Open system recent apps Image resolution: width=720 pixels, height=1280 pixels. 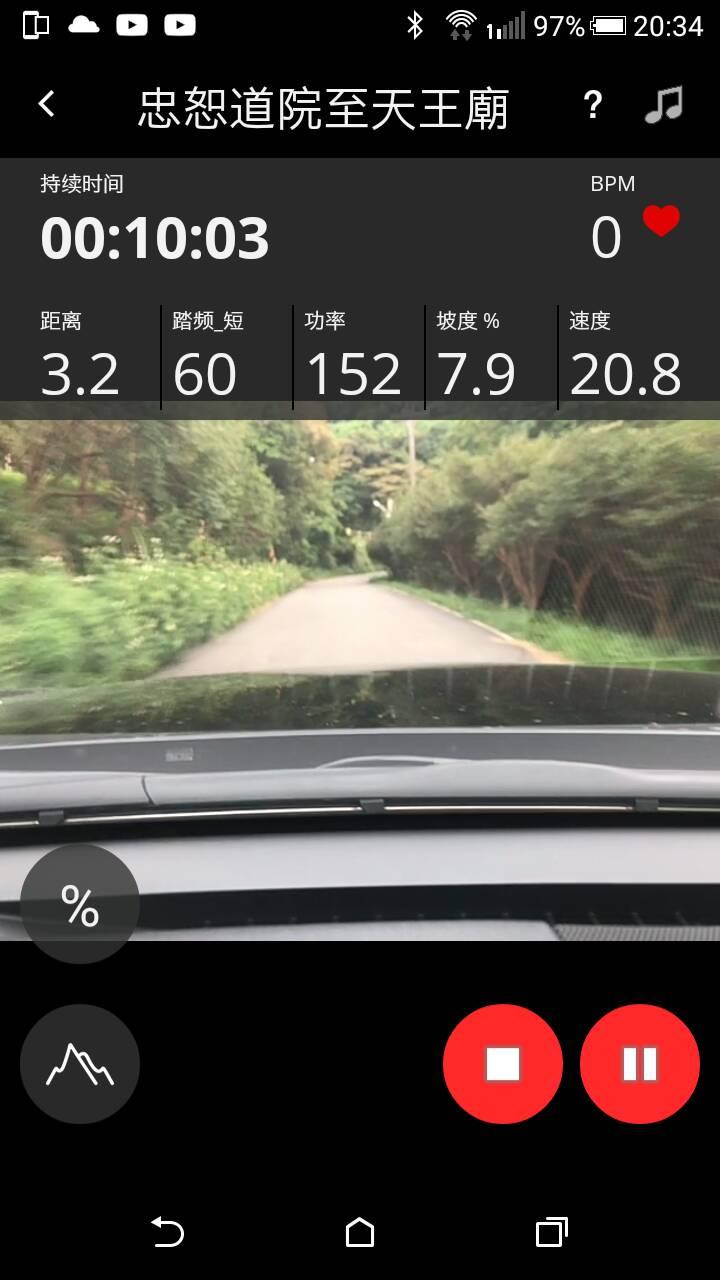pos(551,1232)
